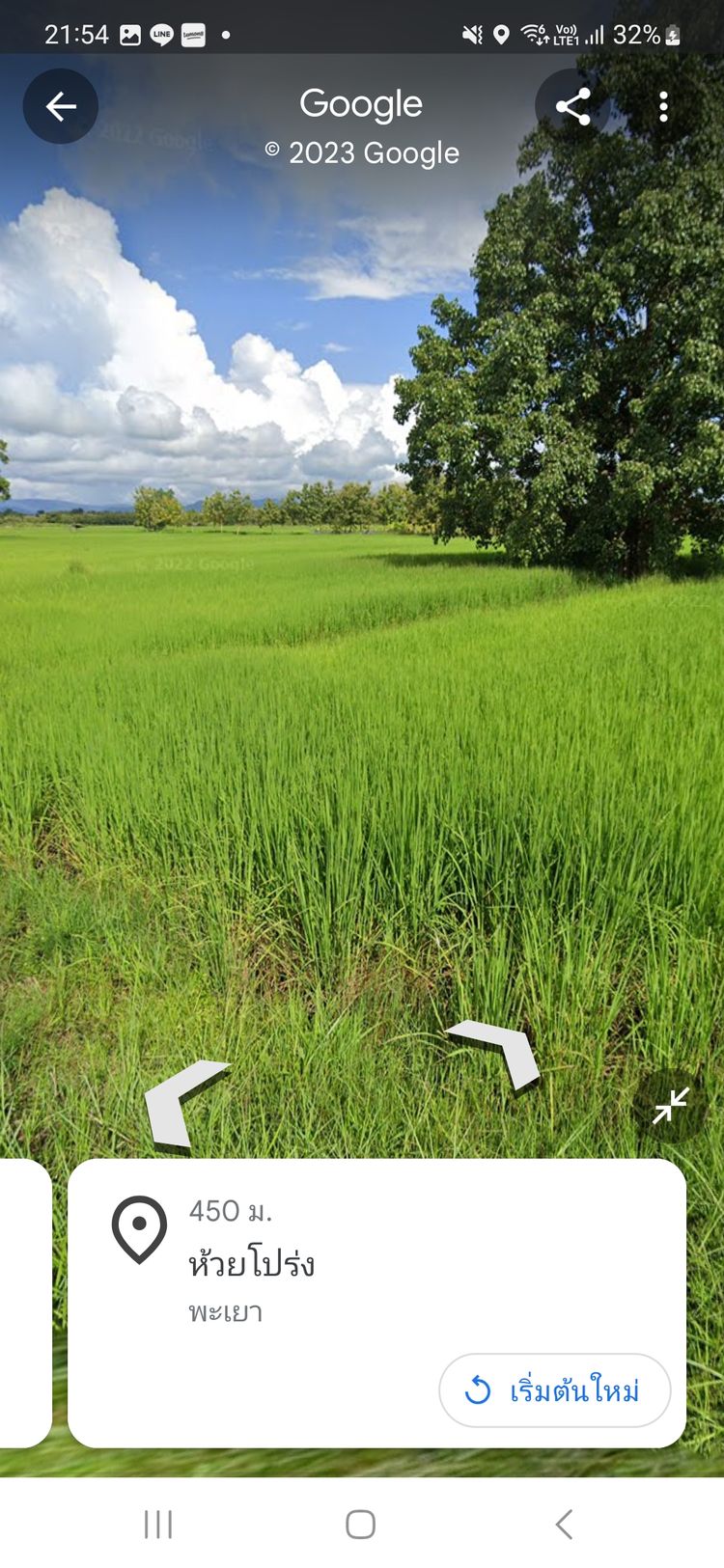Go back using the top-left arrow
This screenshot has height=1568, width=724.
pyautogui.click(x=61, y=106)
